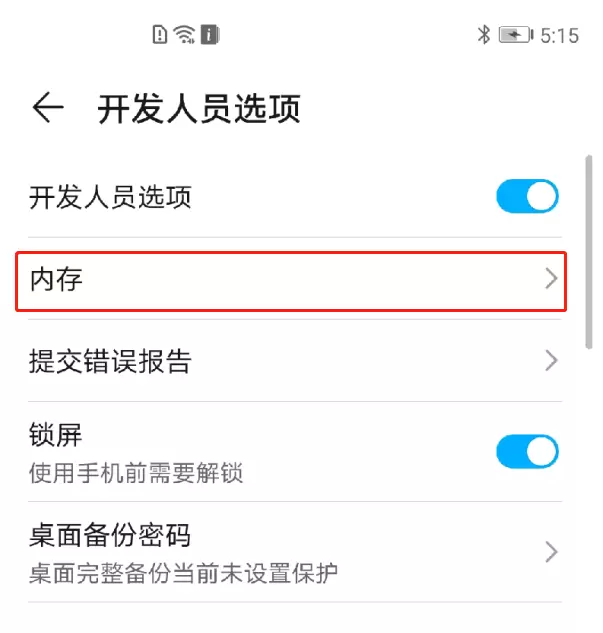Image resolution: width=603 pixels, height=633 pixels.
Task: Disable the 锁屏 switch
Action: pos(527,451)
